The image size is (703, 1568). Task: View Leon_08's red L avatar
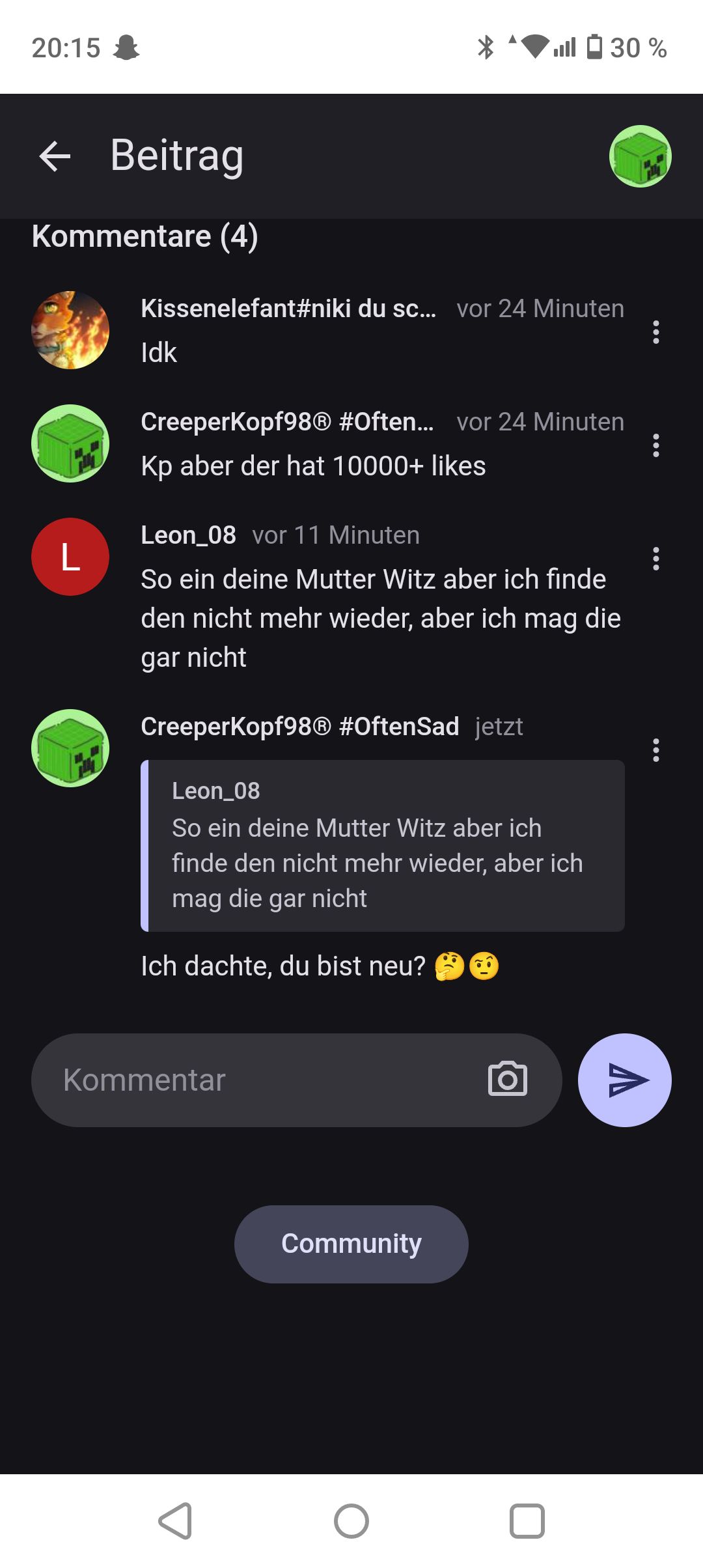coord(70,557)
